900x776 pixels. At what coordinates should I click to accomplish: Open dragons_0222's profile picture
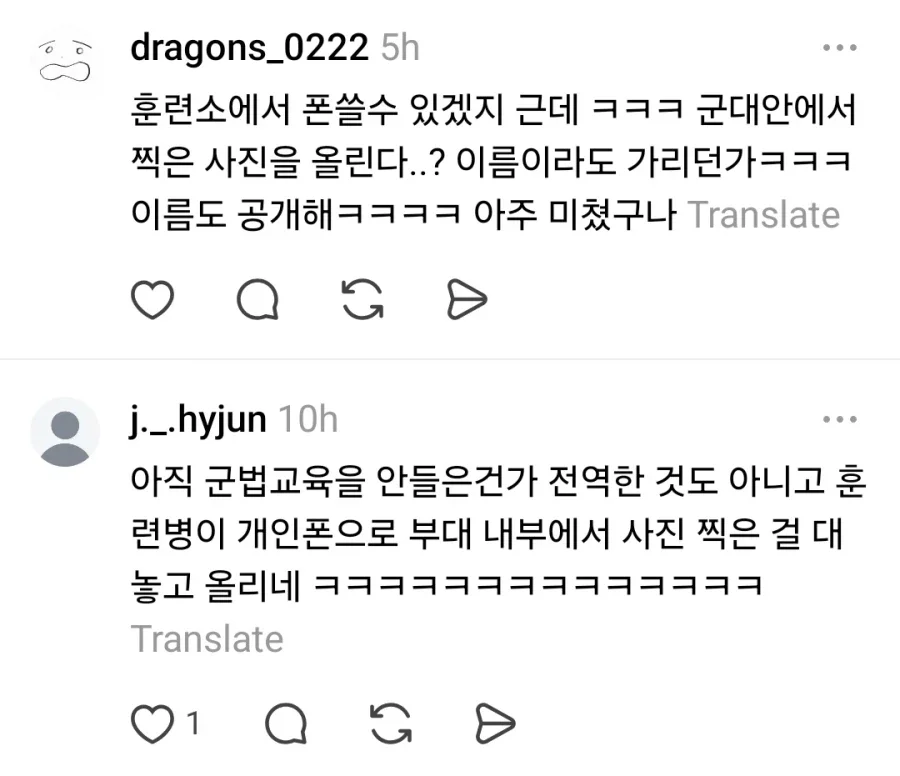[x=65, y=60]
